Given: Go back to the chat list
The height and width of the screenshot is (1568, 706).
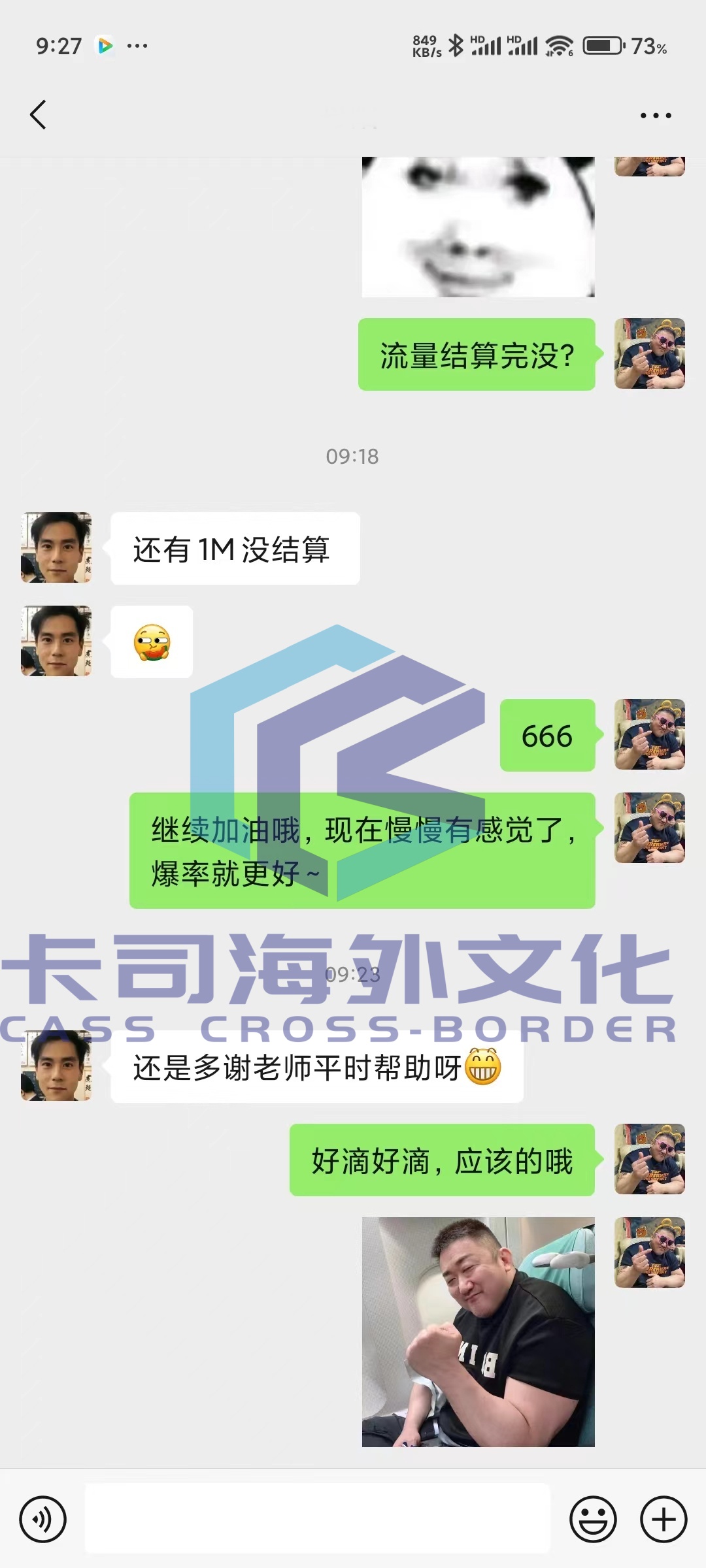Looking at the screenshot, I should pos(39,115).
